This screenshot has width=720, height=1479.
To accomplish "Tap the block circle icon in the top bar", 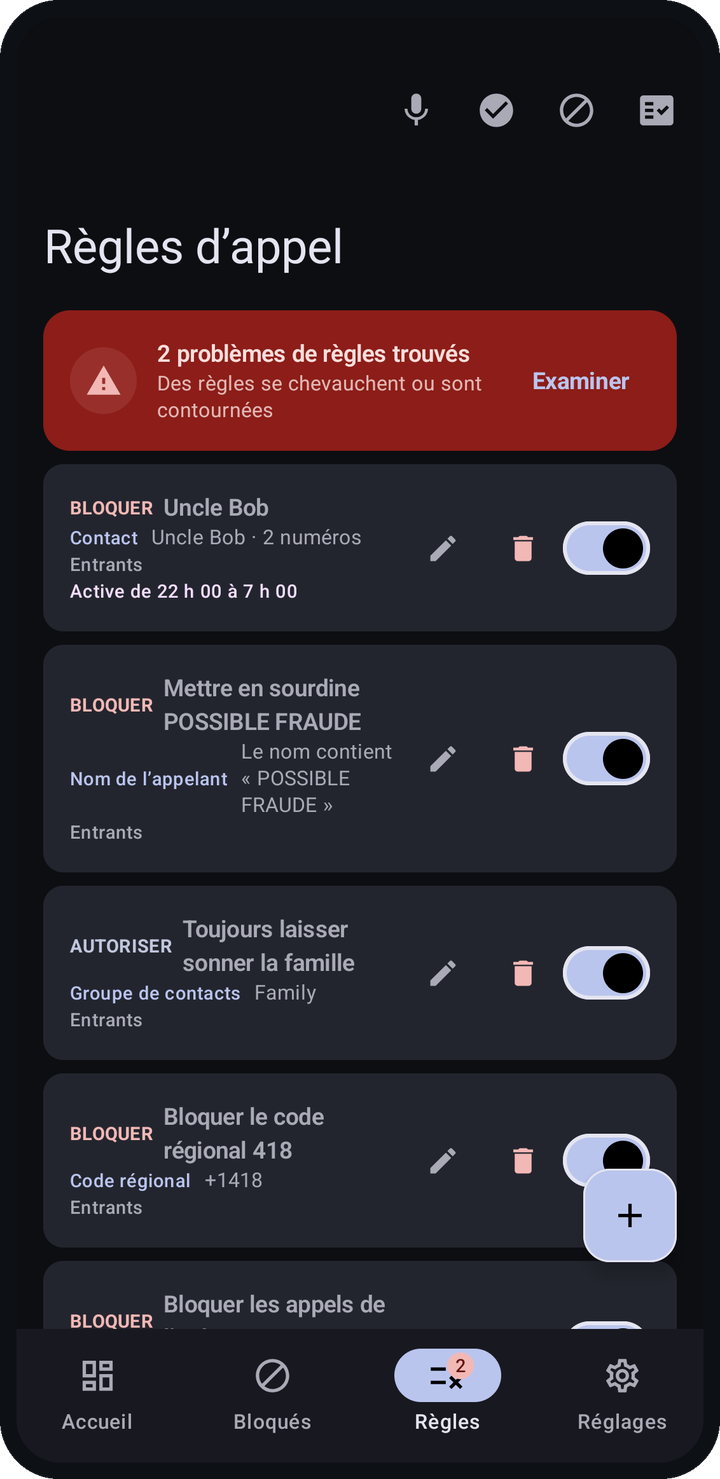I will [576, 110].
